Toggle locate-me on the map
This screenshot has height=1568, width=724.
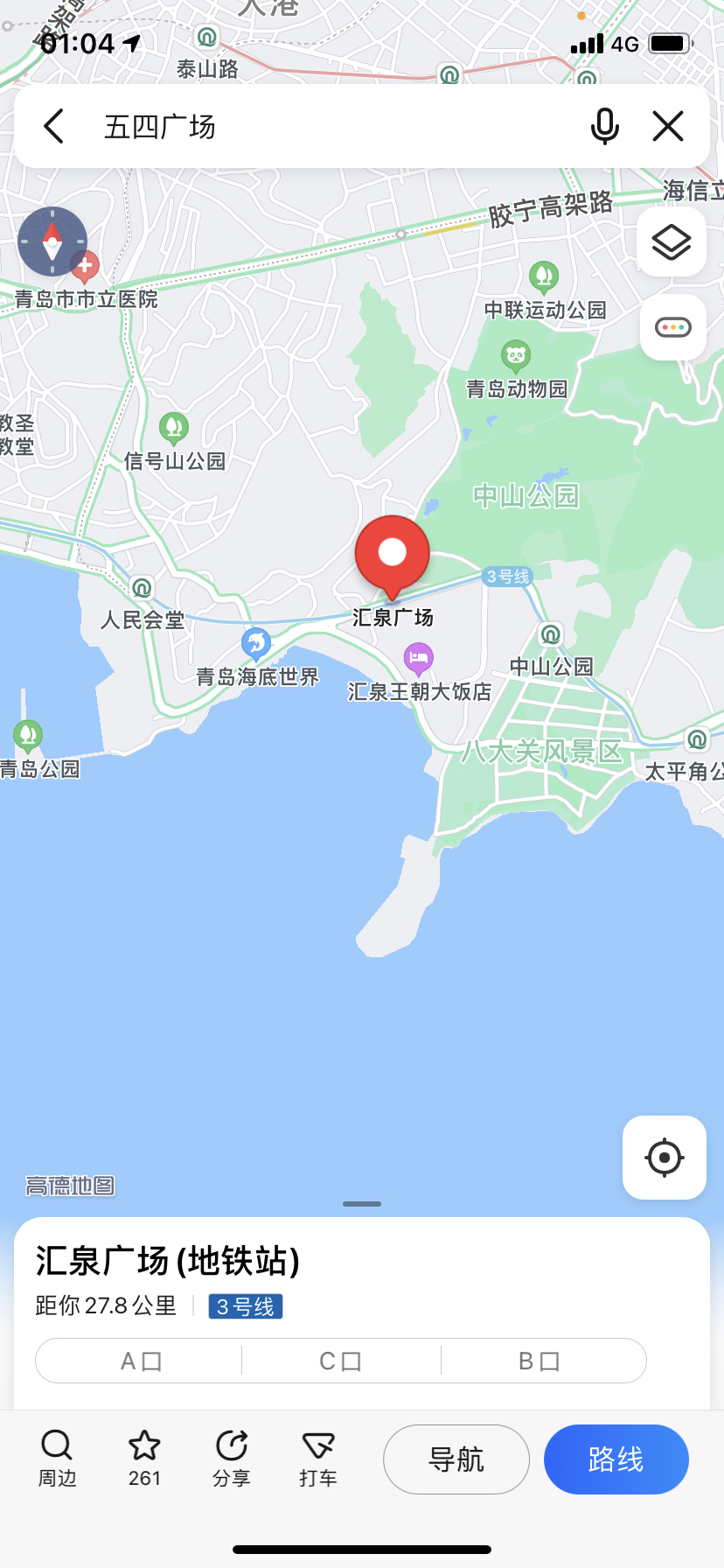coord(664,1157)
